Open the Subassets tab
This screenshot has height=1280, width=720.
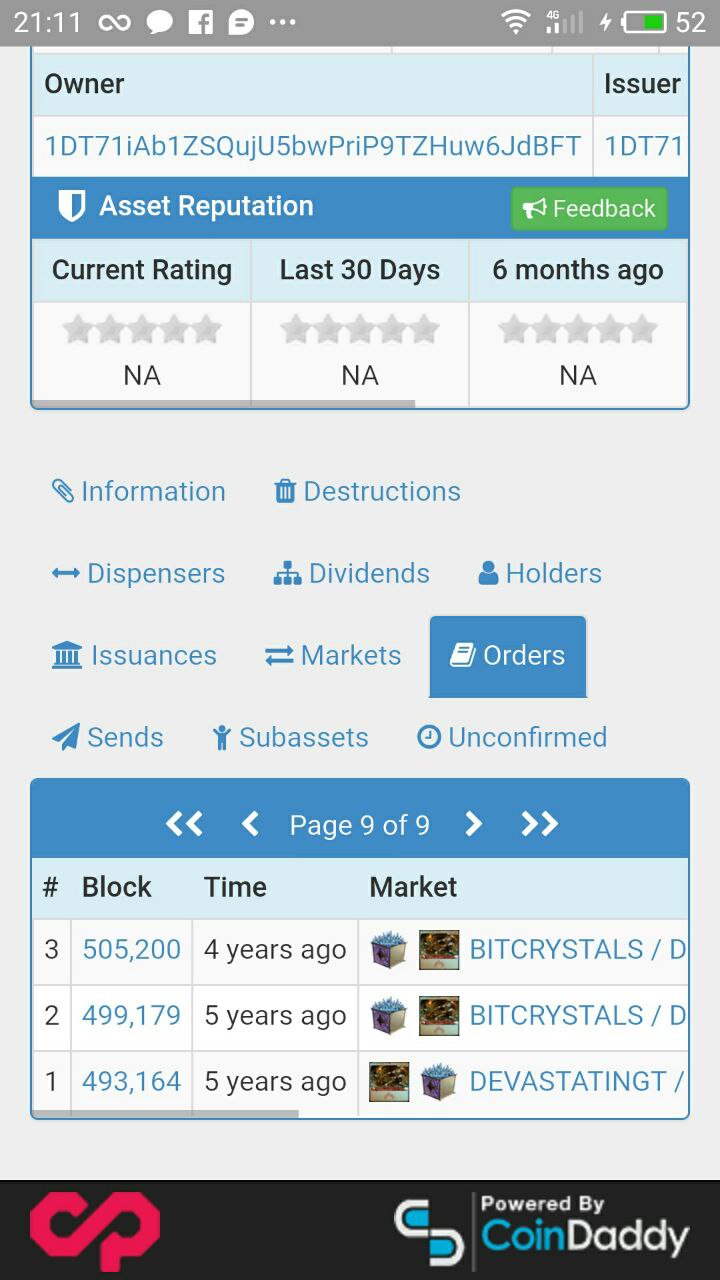tap(290, 737)
